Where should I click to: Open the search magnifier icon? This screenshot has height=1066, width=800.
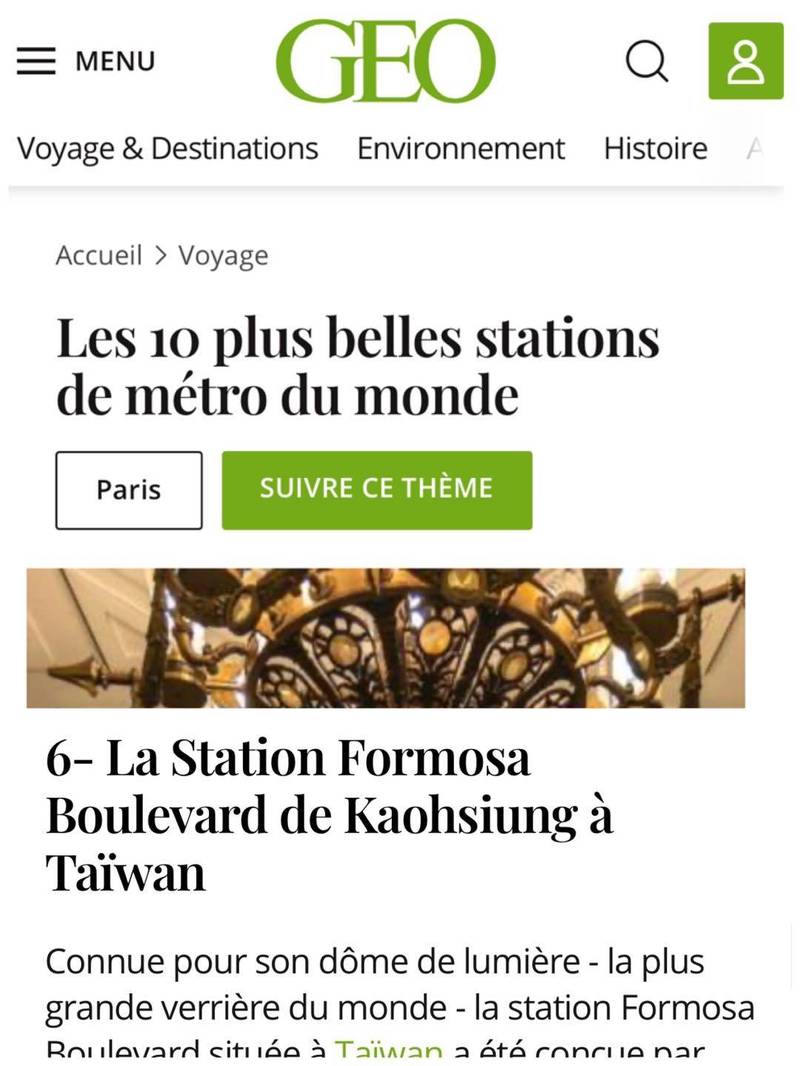pyautogui.click(x=647, y=62)
